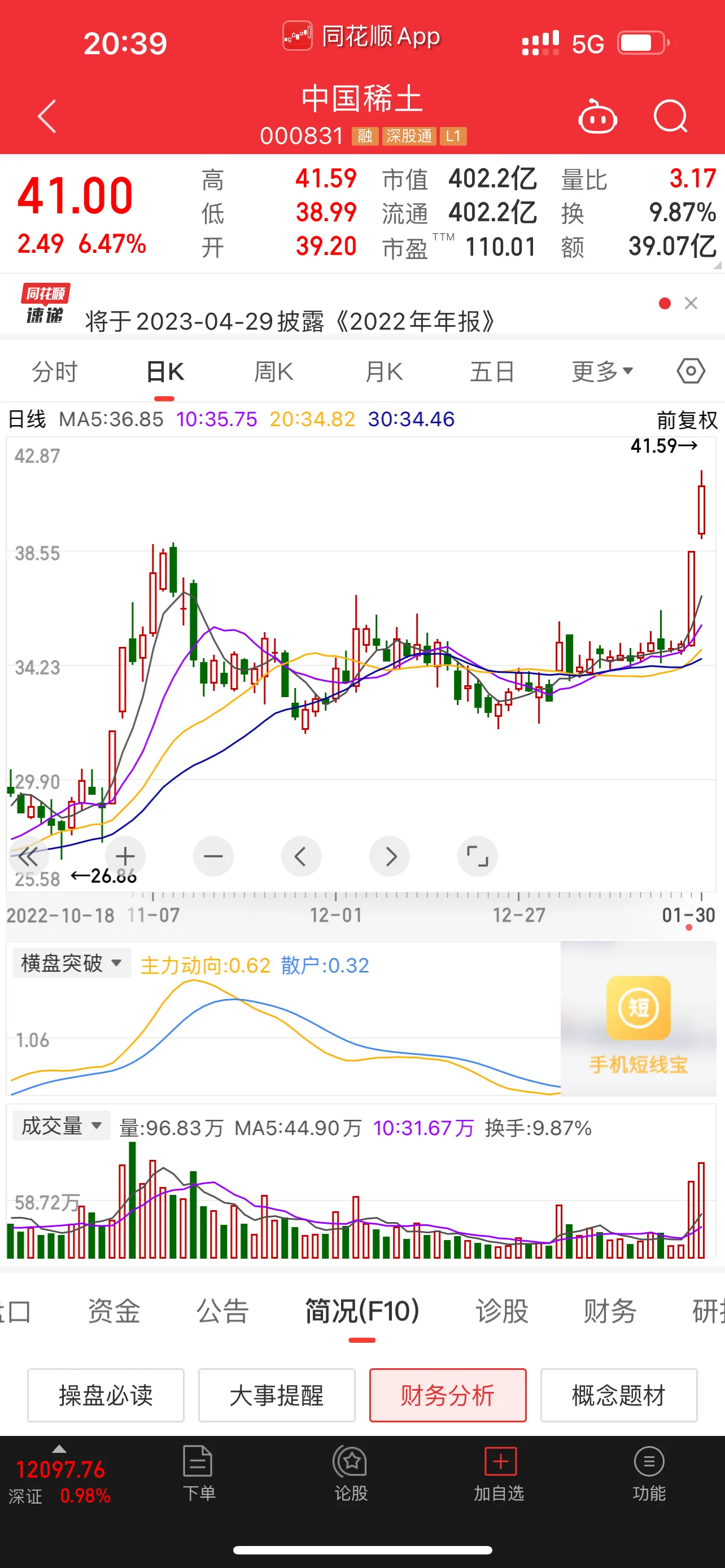This screenshot has height=1568, width=725.
Task: Open the 成交量 indicator dropdown
Action: point(62,1125)
